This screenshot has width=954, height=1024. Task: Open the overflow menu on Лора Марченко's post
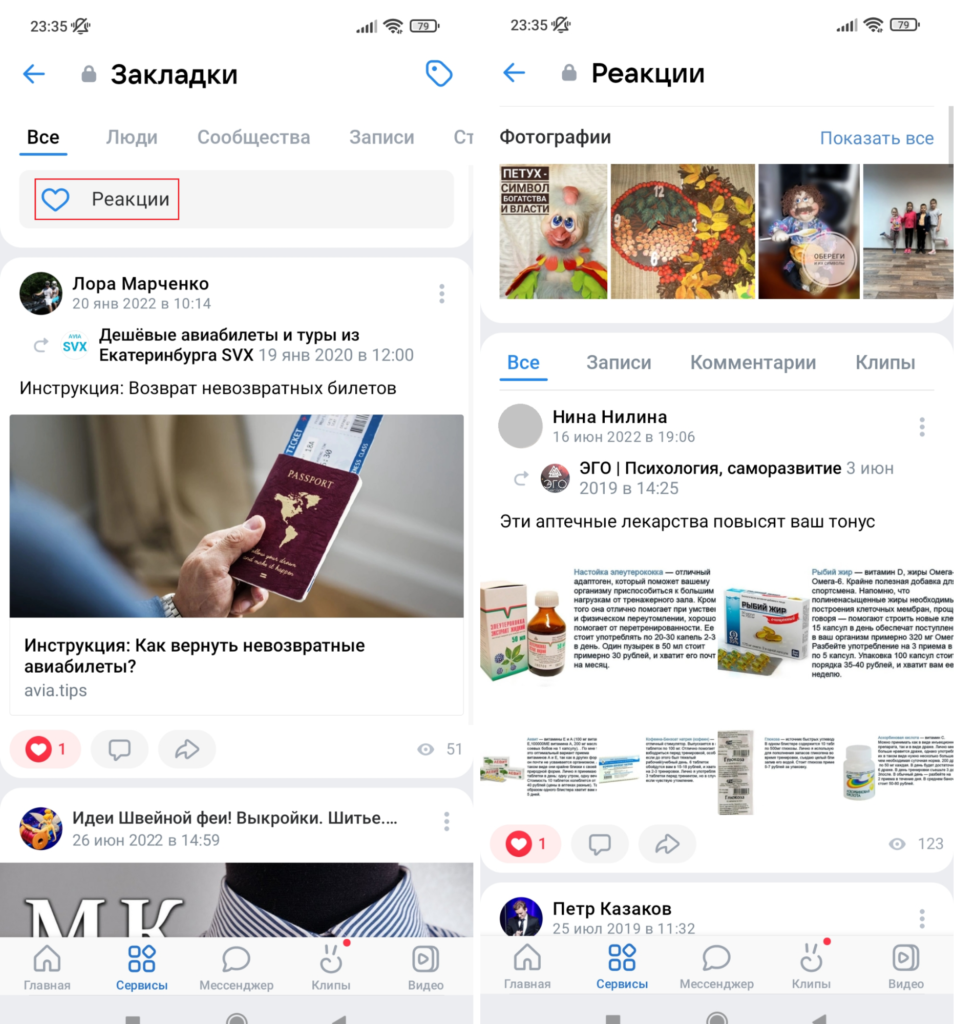[441, 293]
